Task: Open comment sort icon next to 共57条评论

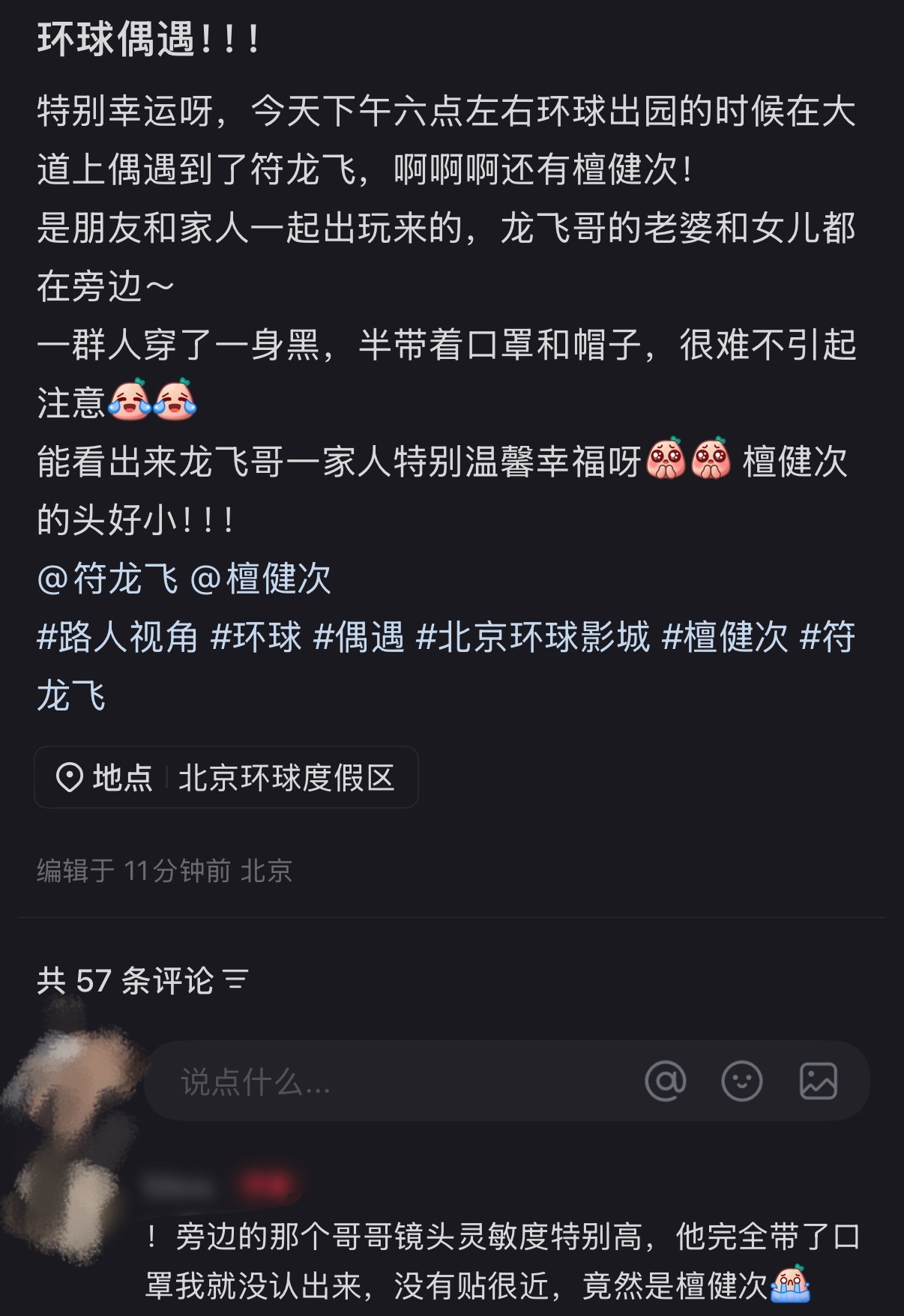Action: point(235,978)
